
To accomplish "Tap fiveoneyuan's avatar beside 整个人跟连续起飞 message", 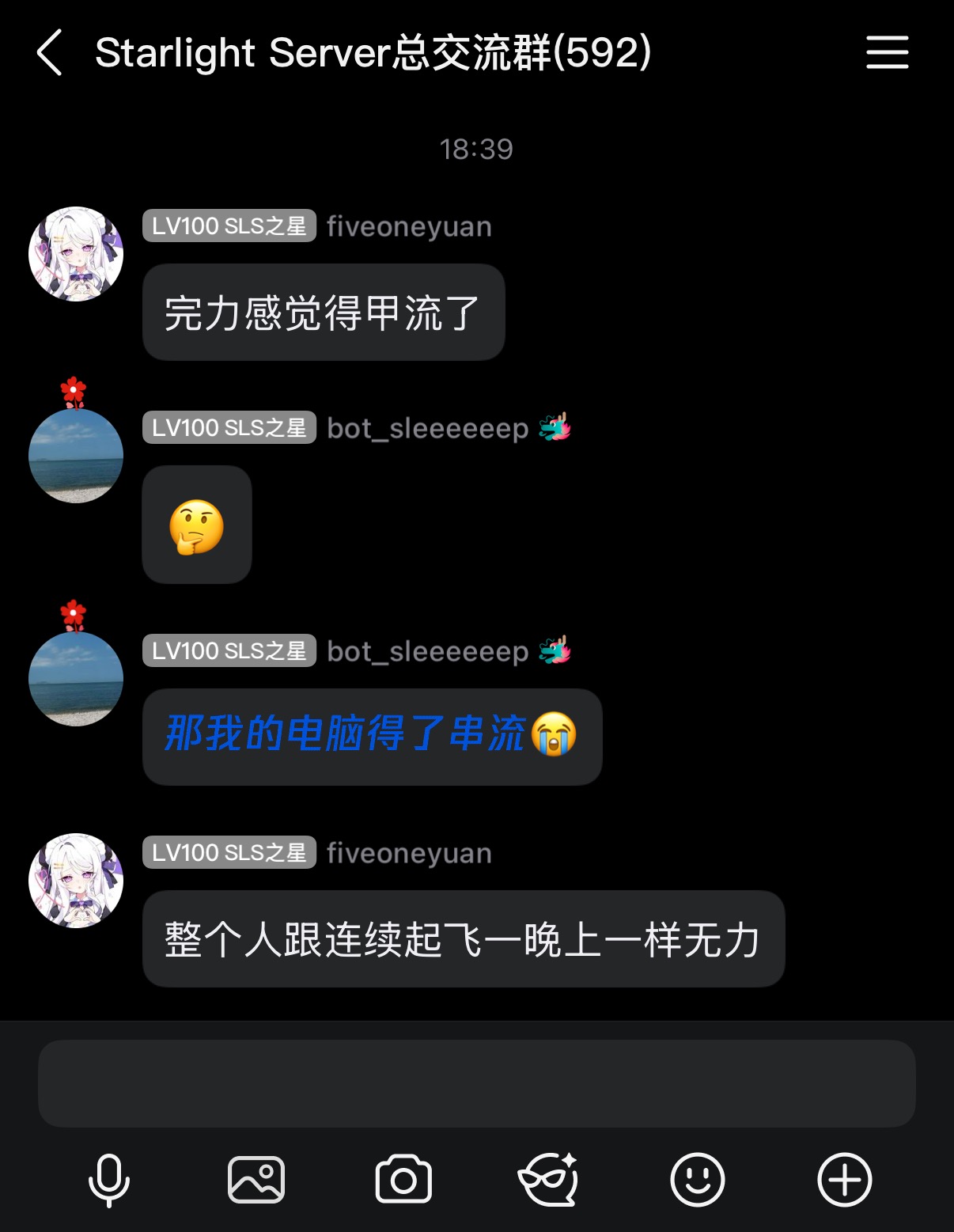I will click(76, 880).
